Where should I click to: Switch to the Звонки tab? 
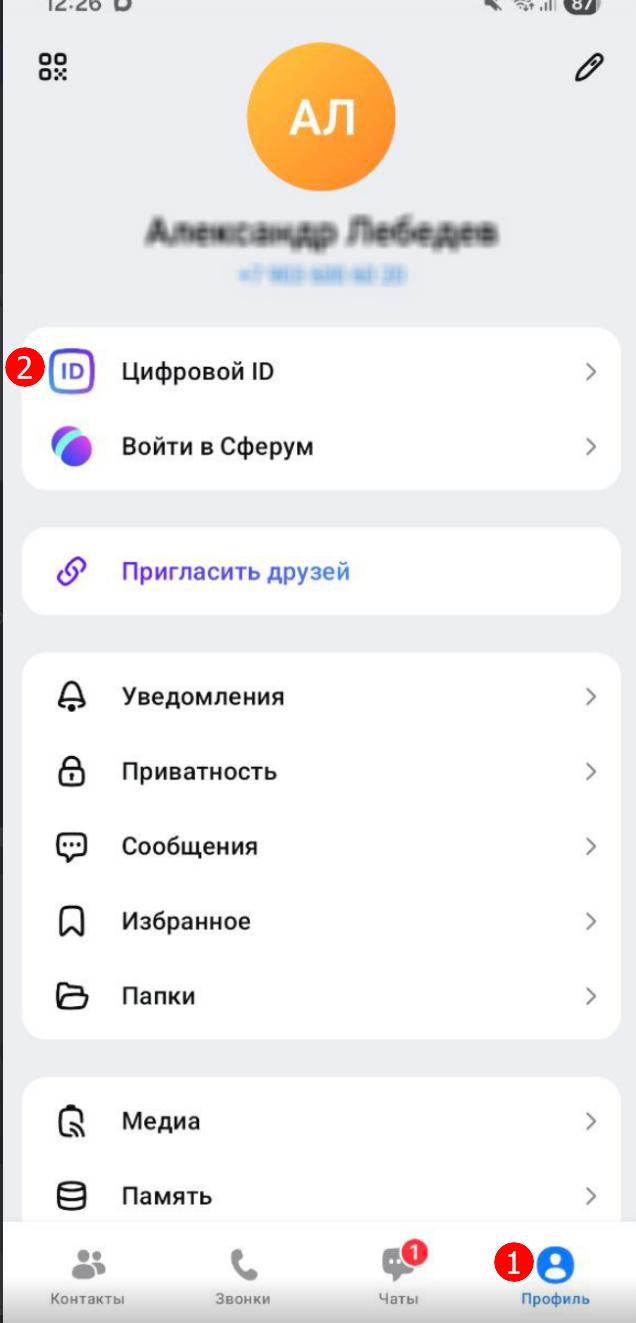click(243, 1277)
